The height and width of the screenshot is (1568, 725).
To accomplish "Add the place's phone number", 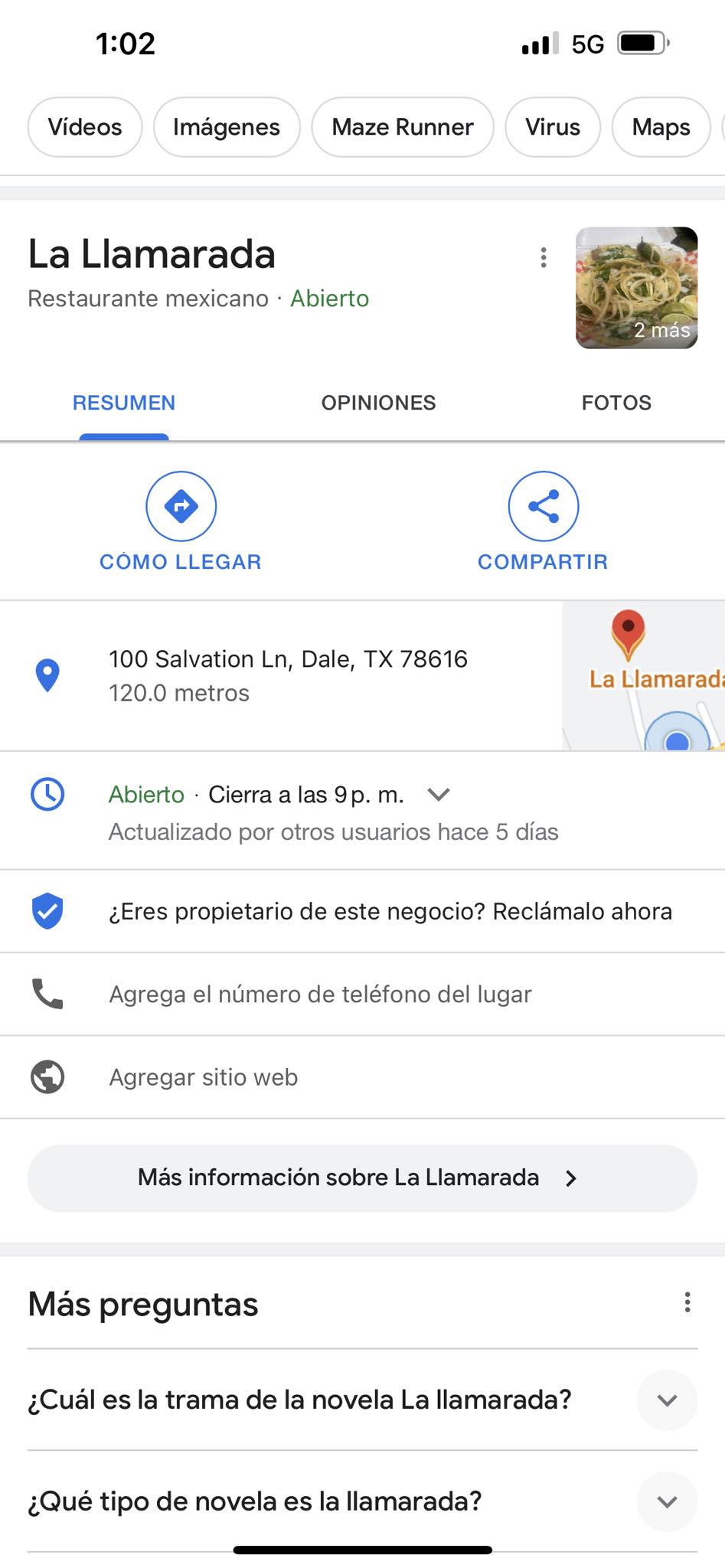I will tap(320, 994).
